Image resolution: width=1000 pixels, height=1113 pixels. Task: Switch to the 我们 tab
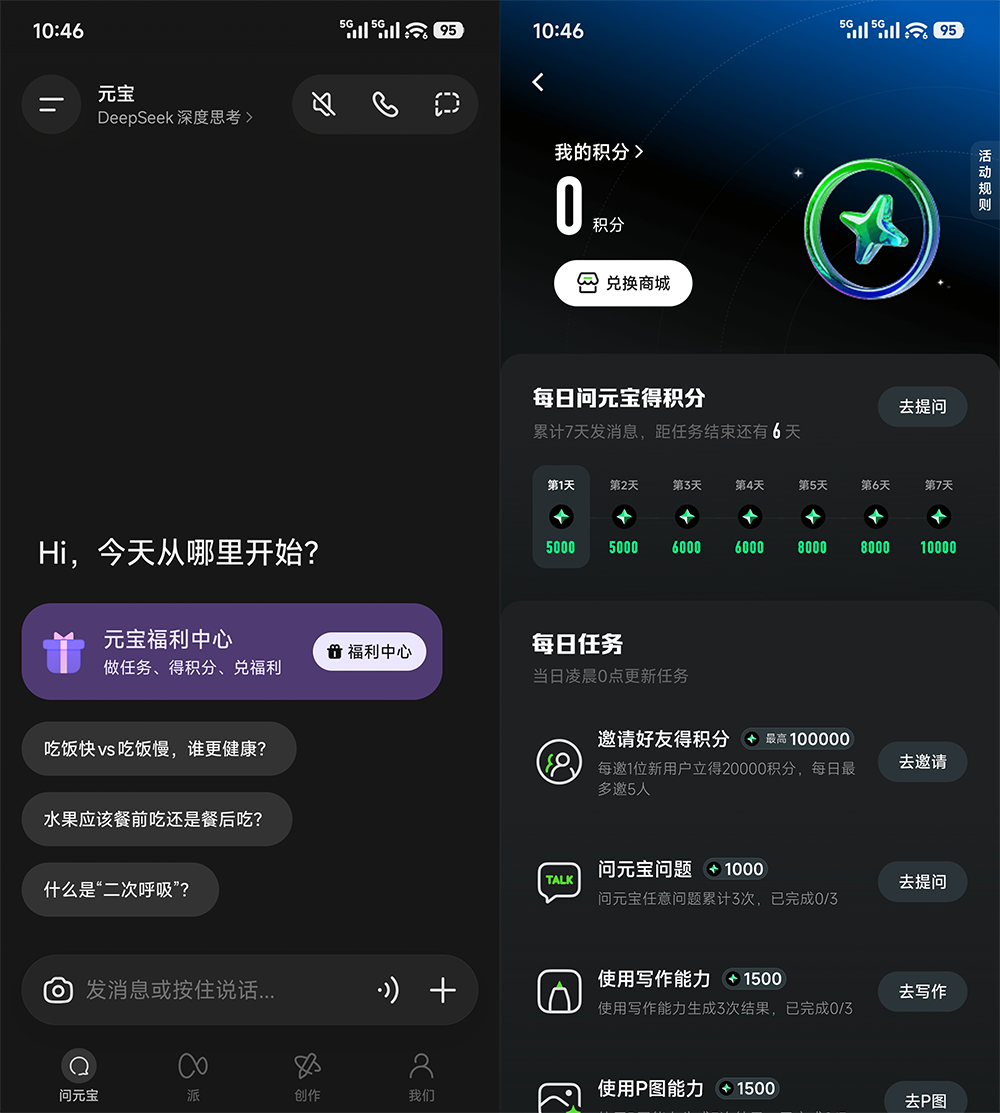[421, 1077]
